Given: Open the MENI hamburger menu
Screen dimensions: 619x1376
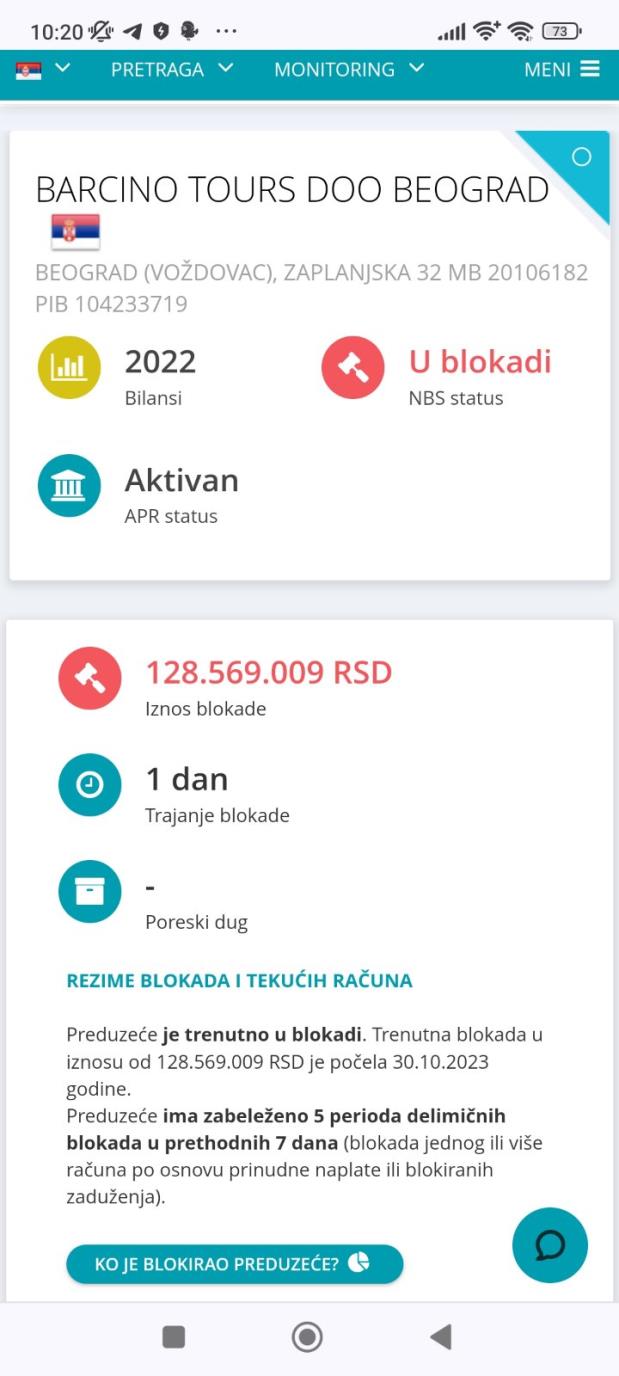Looking at the screenshot, I should (x=561, y=70).
